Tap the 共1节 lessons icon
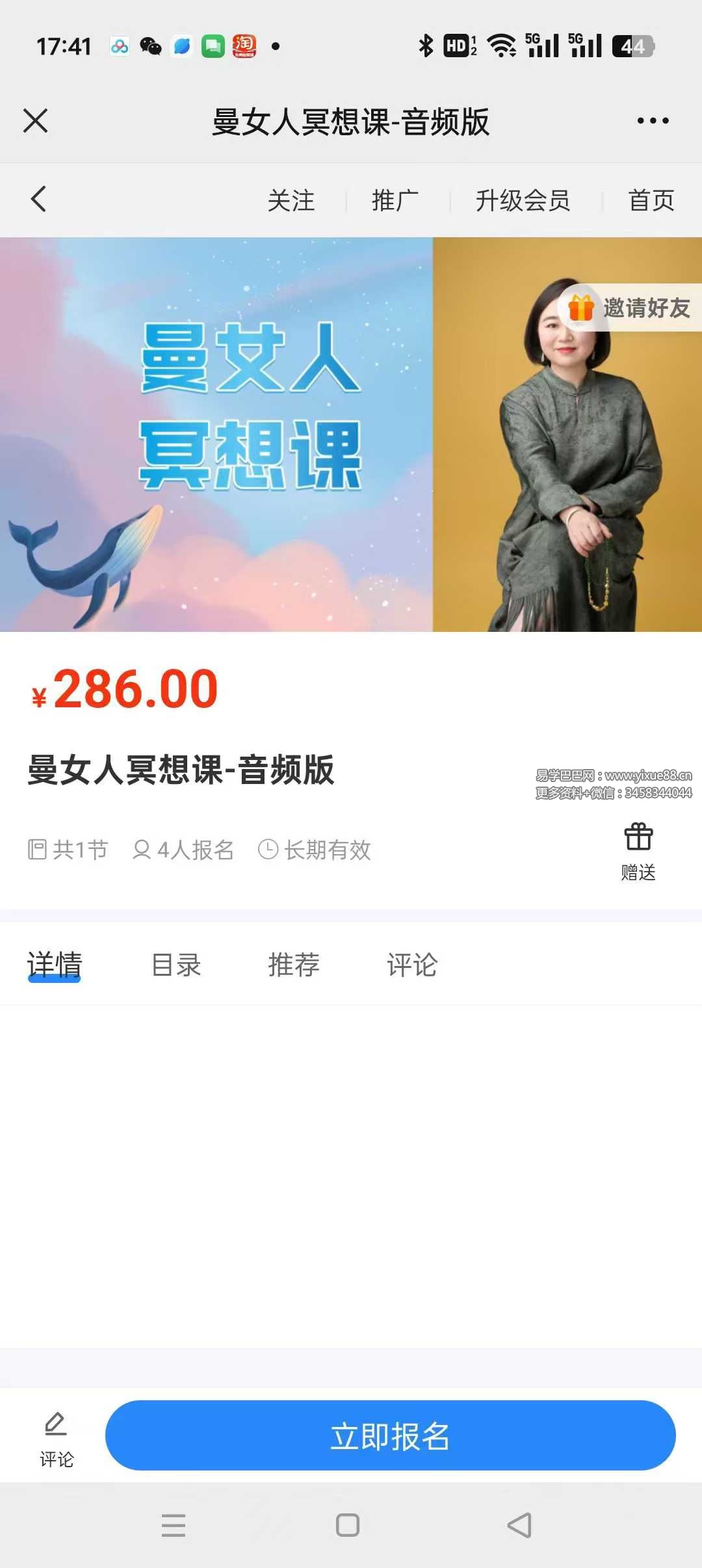 pos(37,849)
